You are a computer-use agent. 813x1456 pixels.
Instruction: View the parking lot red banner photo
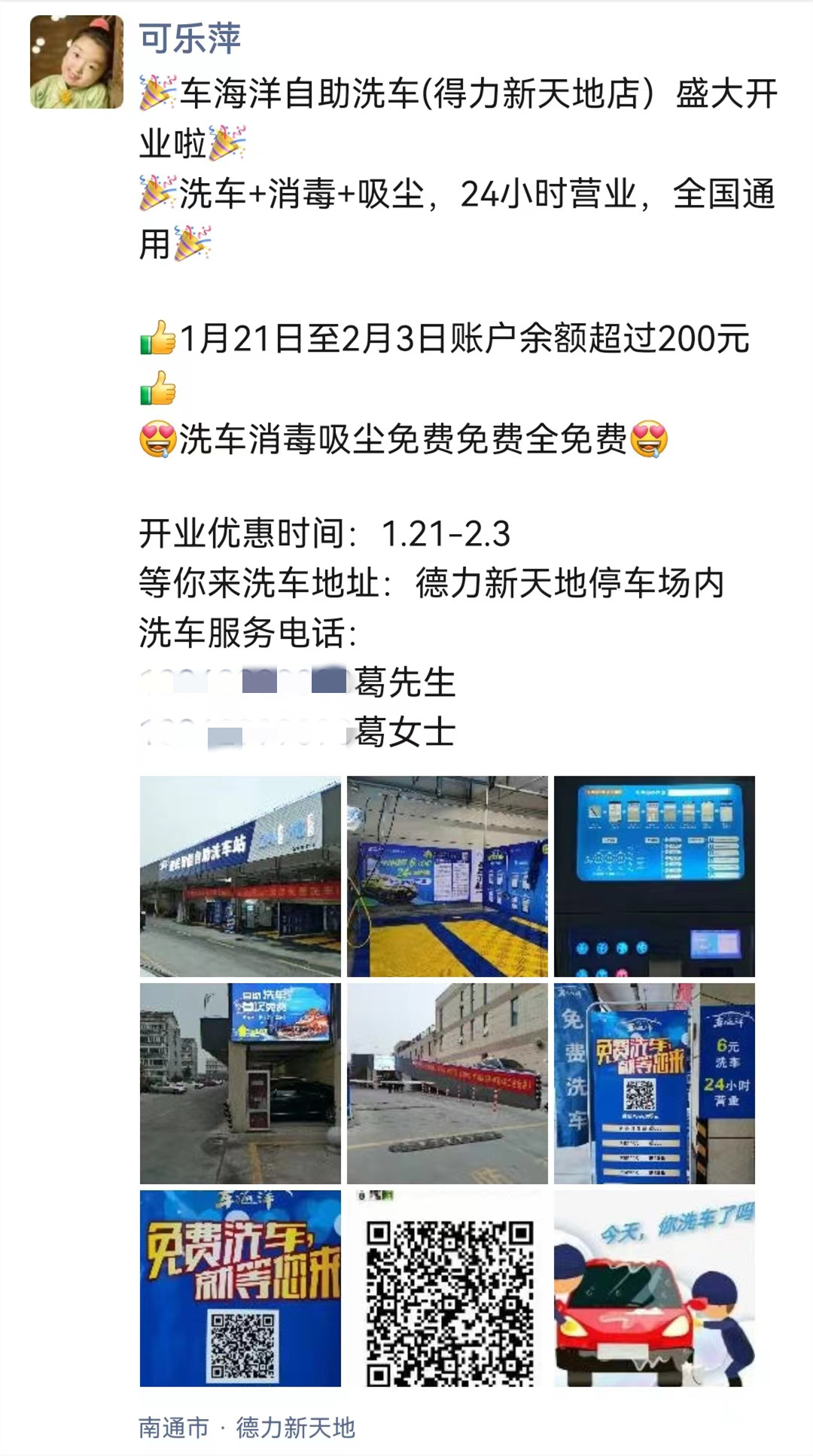coord(447,1083)
